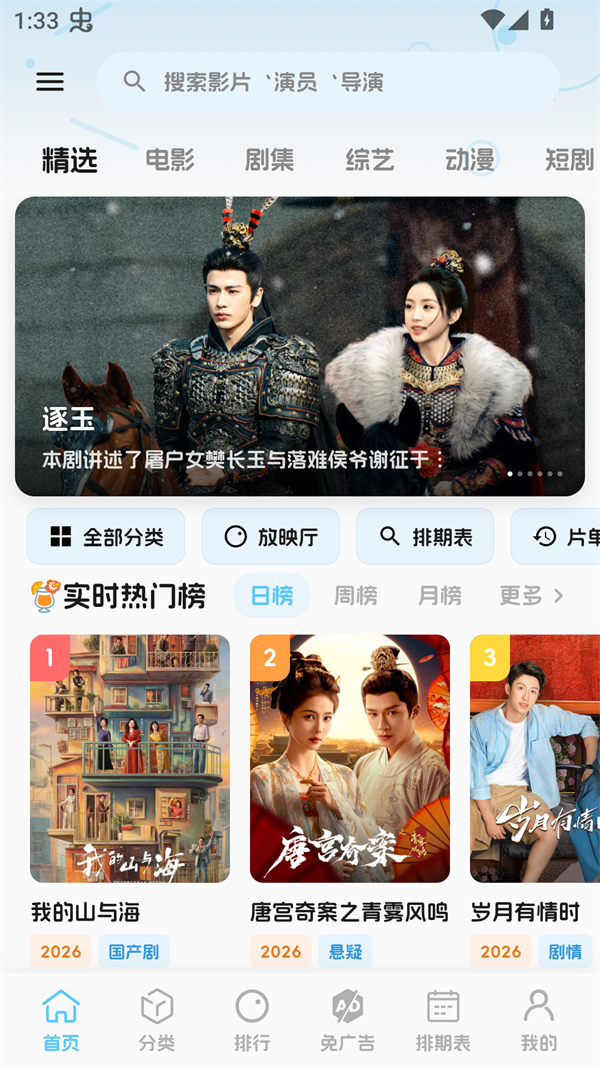Switch to the 剧集 tab
Image resolution: width=600 pixels, height=1066 pixels.
coord(269,160)
